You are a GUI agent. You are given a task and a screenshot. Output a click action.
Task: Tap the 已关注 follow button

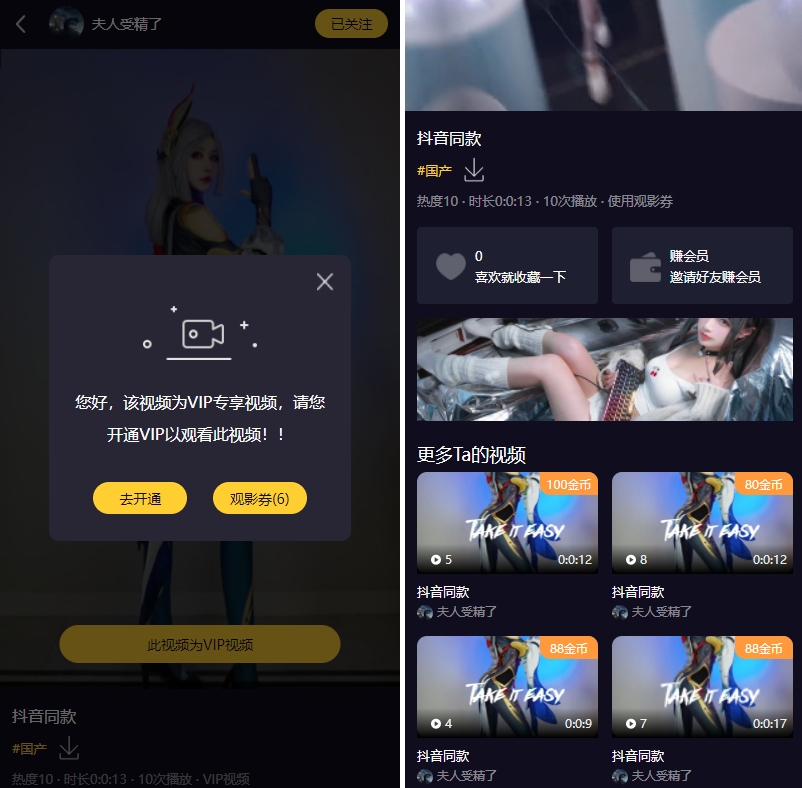[x=351, y=24]
